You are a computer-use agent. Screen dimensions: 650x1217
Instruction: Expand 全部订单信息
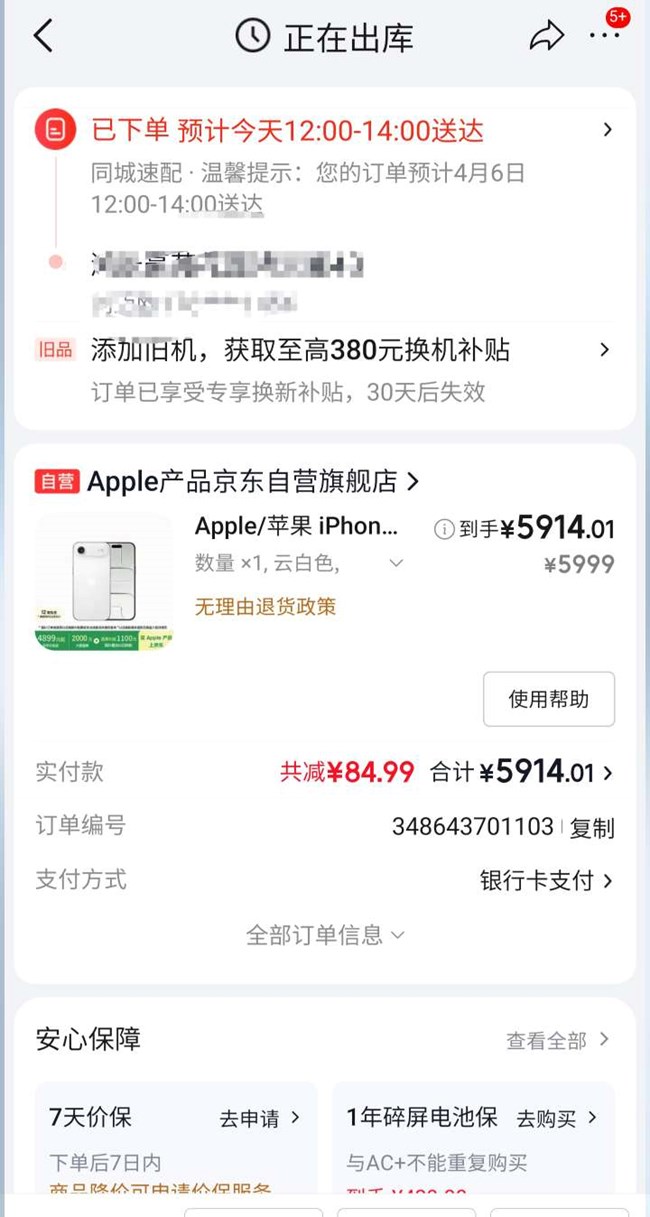click(324, 935)
